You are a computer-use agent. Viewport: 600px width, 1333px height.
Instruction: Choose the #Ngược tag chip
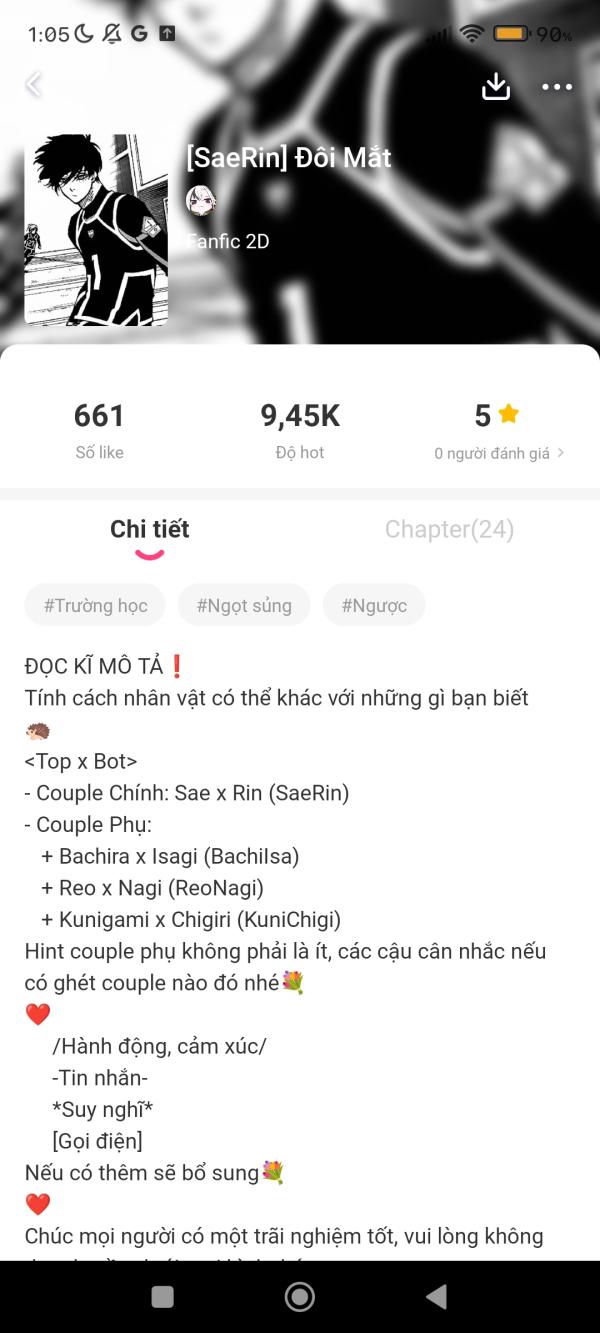[x=374, y=605]
